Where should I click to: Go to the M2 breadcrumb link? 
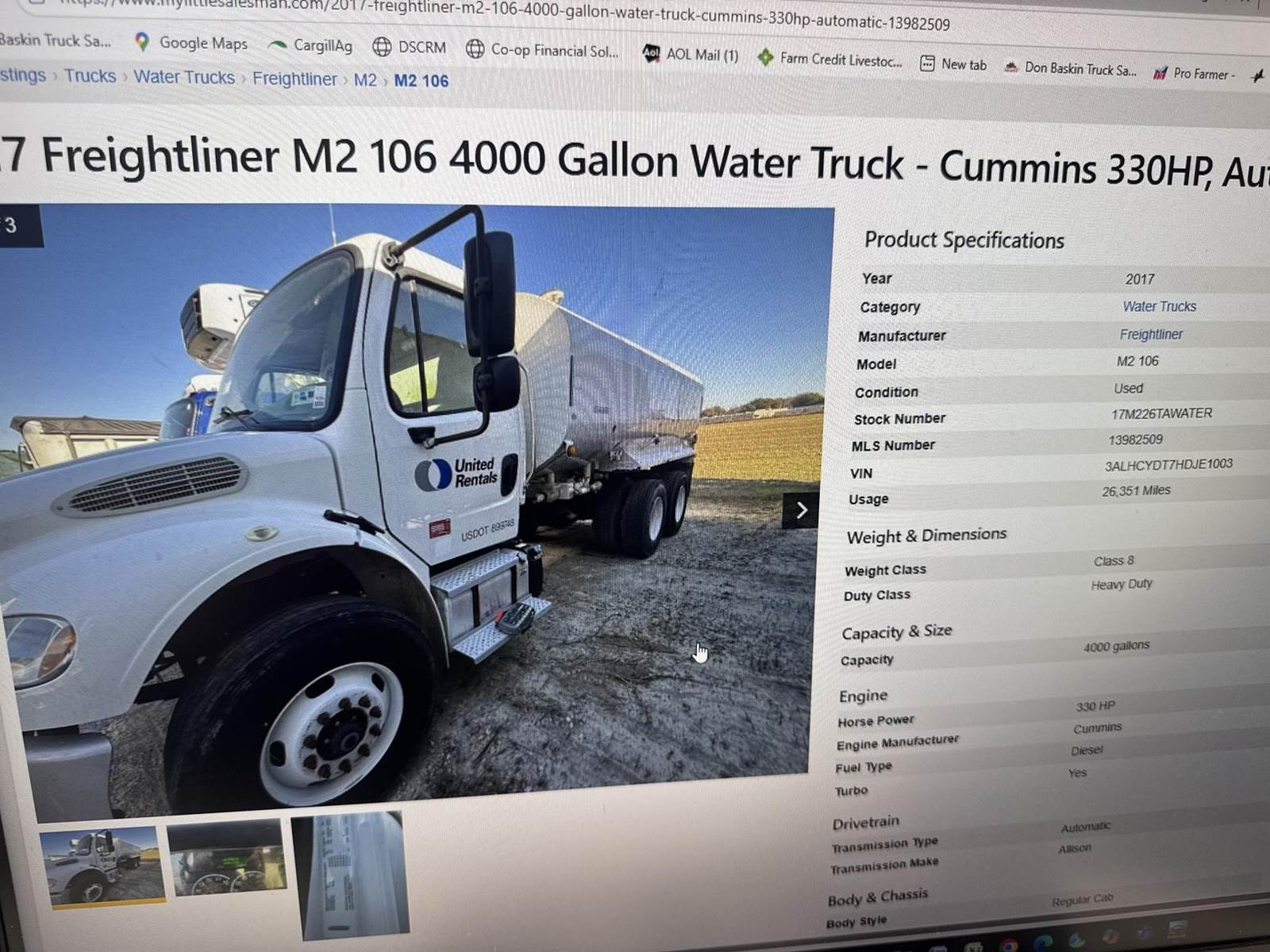pyautogui.click(x=365, y=80)
